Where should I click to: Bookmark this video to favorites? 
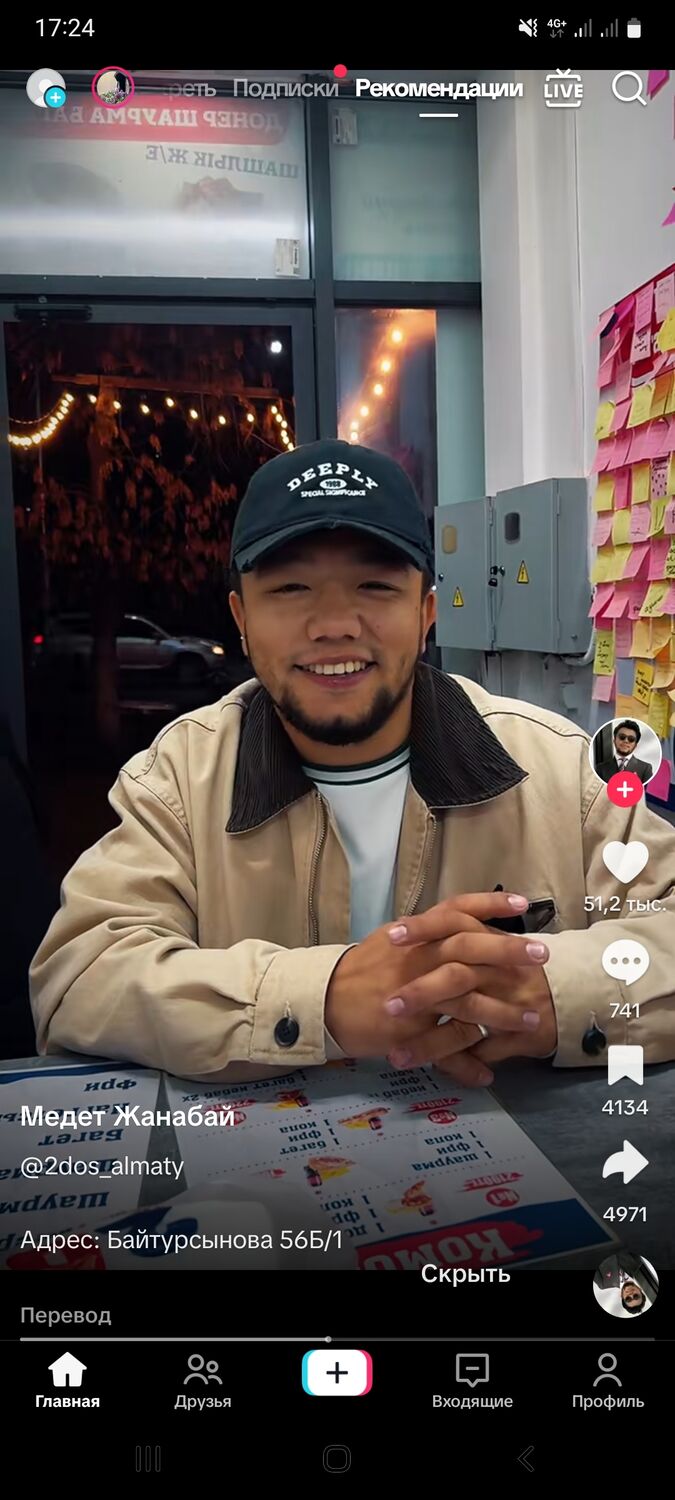pyautogui.click(x=625, y=1066)
